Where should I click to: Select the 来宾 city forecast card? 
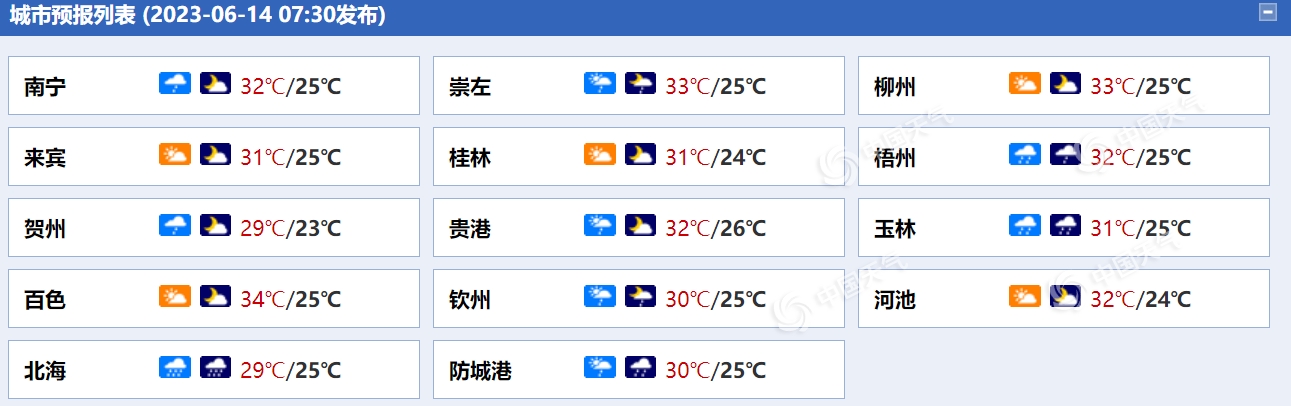coord(45,157)
